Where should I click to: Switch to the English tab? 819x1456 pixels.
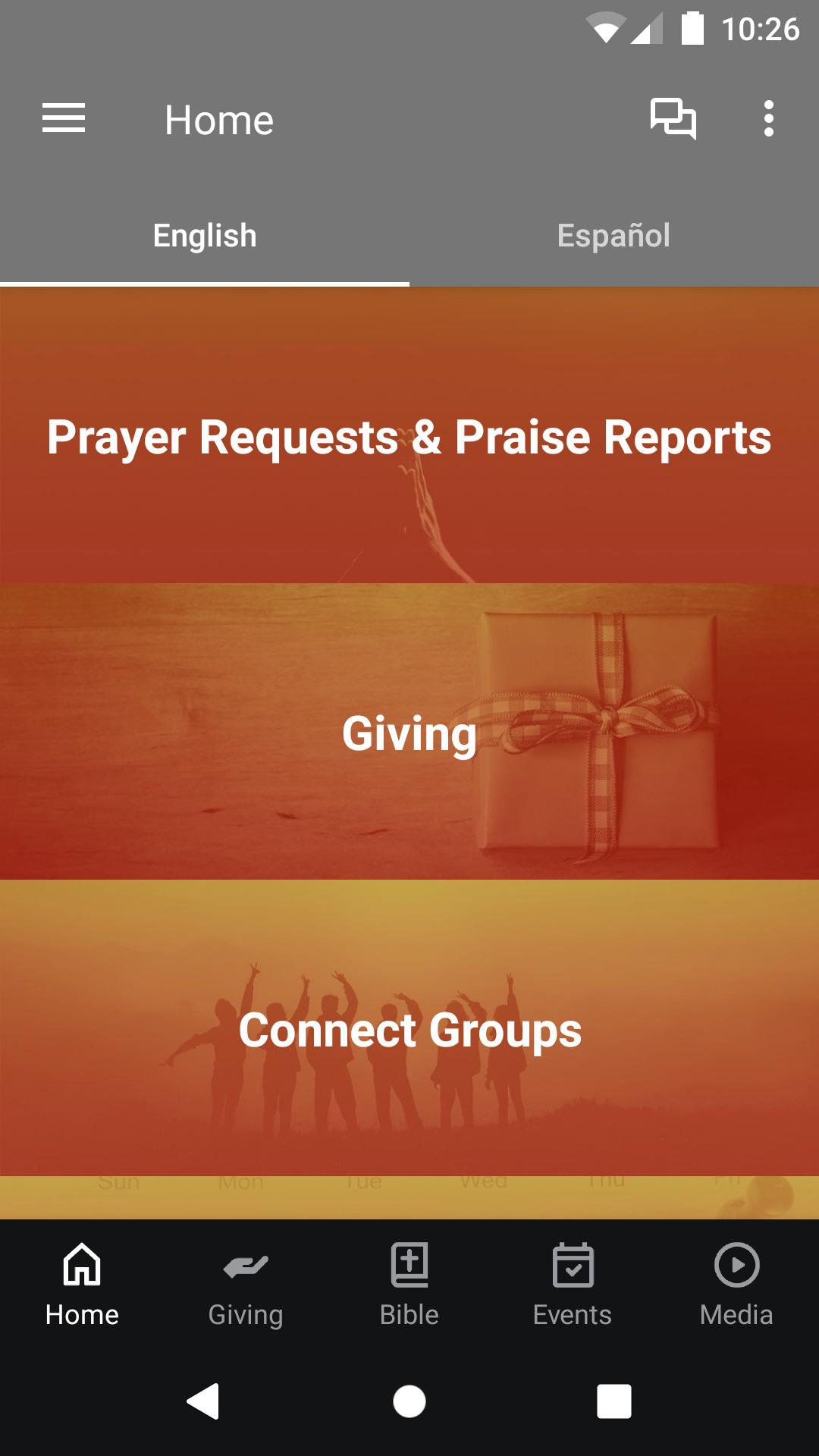pyautogui.click(x=205, y=236)
